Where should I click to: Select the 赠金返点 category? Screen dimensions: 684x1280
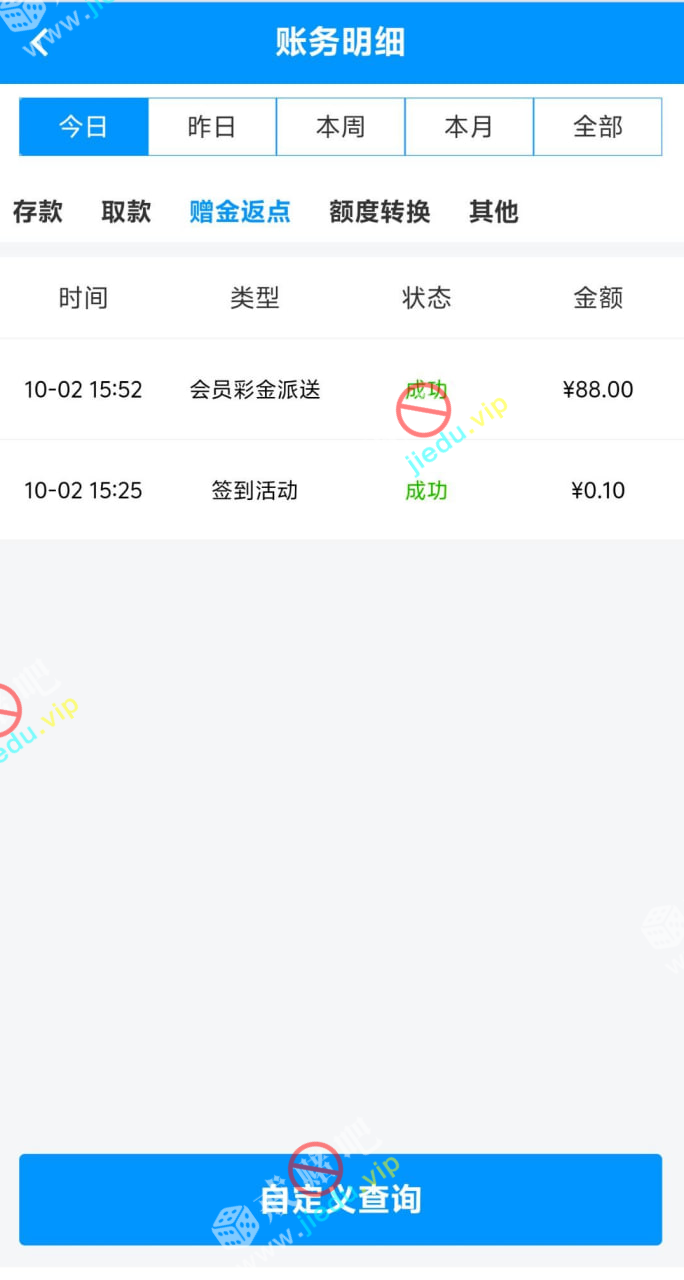[x=240, y=212]
